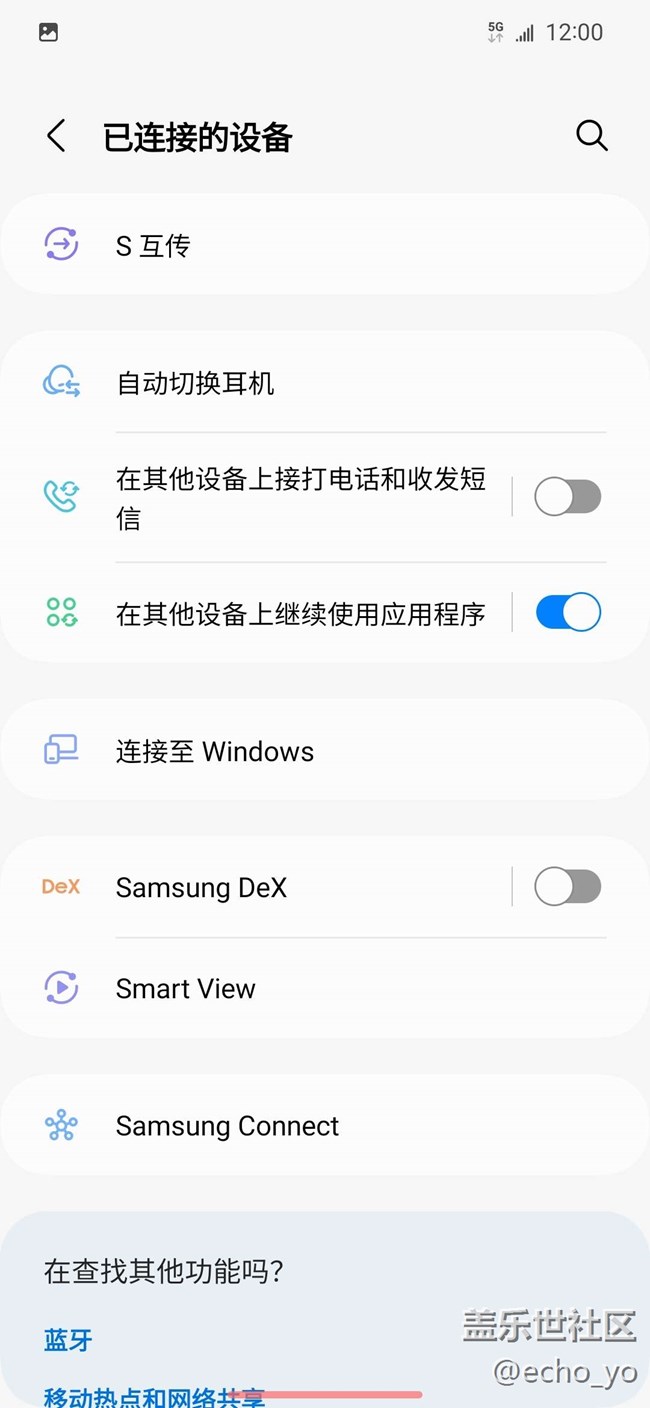Open S 互传 settings

pyautogui.click(x=325, y=245)
